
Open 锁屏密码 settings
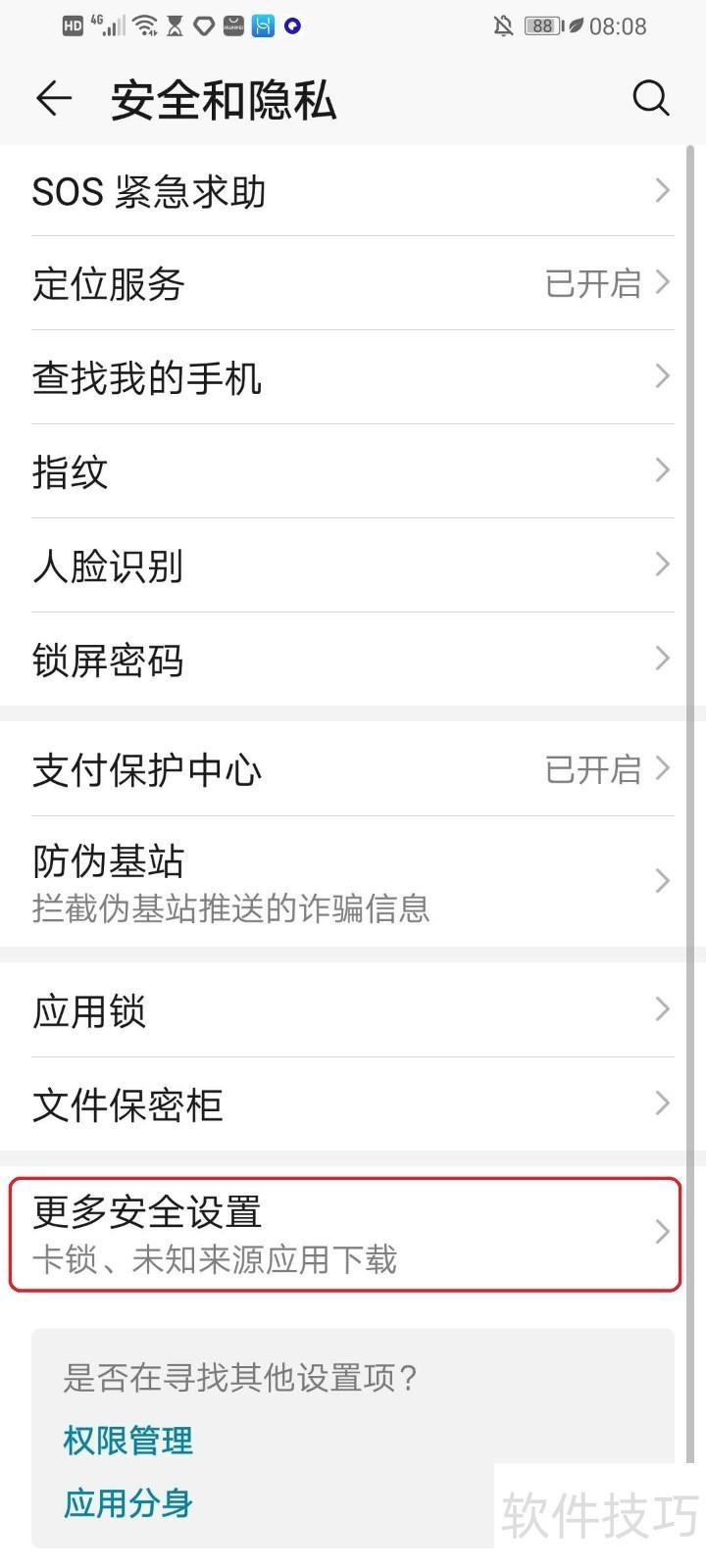click(x=351, y=661)
